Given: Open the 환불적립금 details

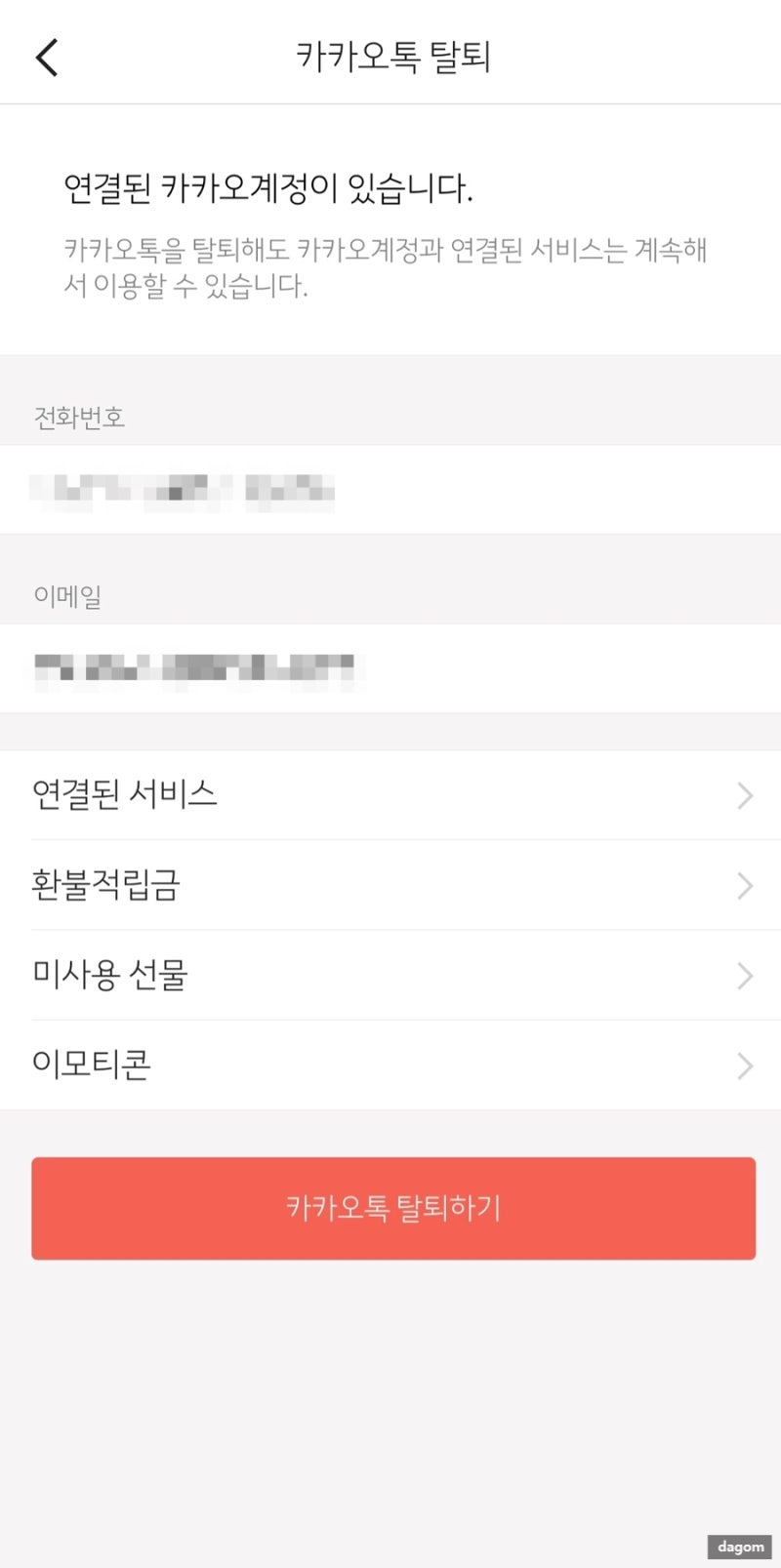Looking at the screenshot, I should point(390,886).
